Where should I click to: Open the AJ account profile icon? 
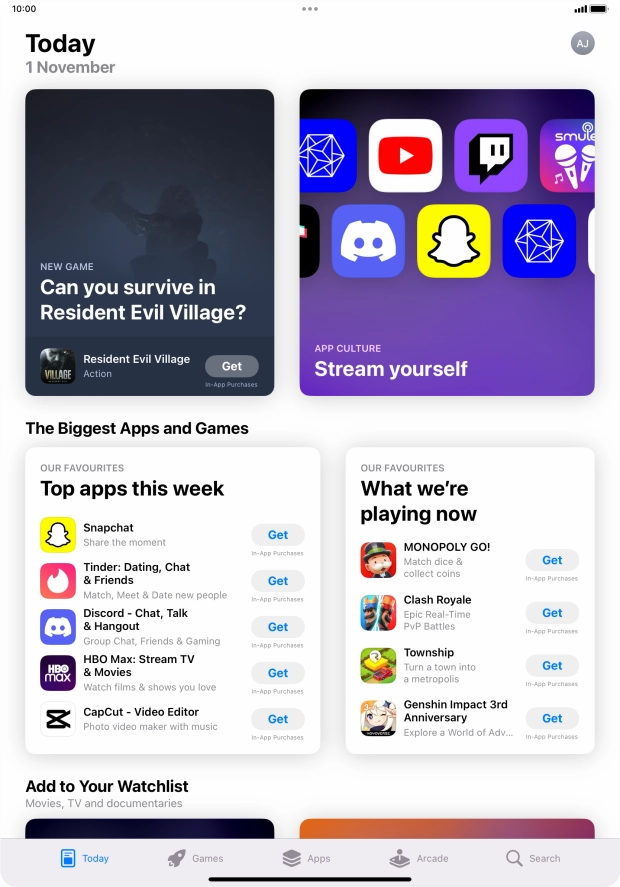[582, 43]
